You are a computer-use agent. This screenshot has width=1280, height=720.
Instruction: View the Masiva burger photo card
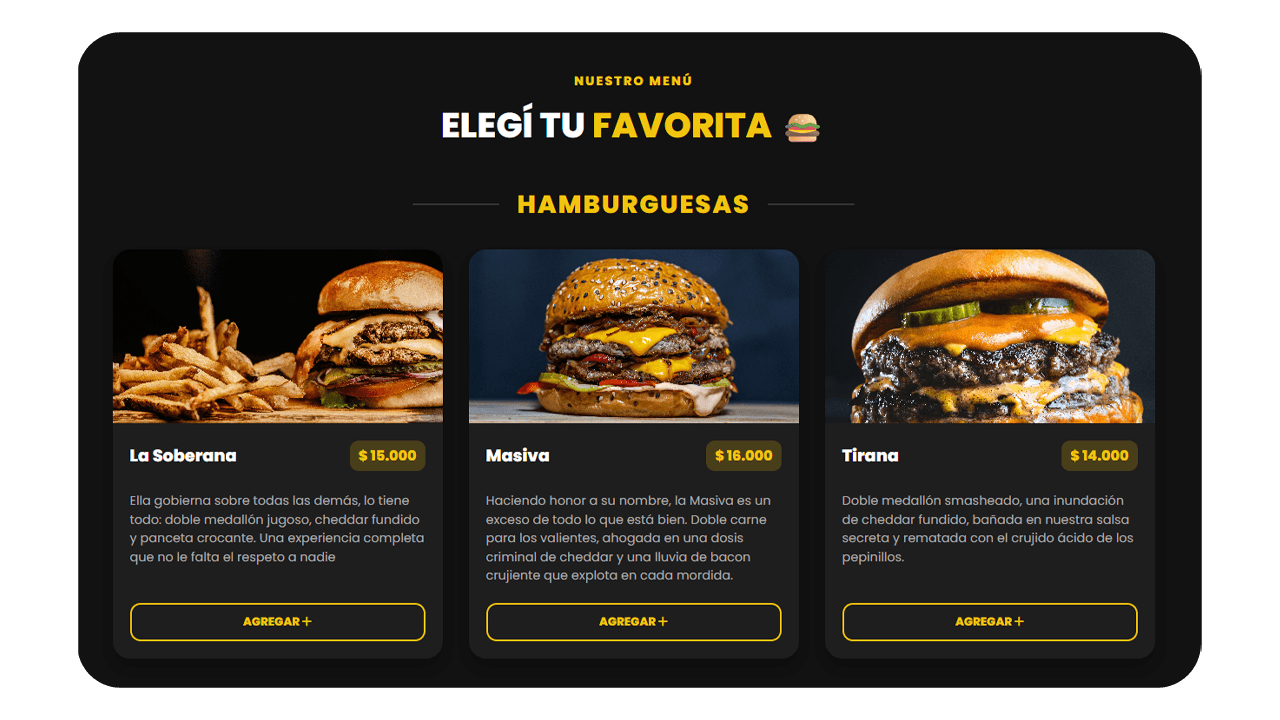(x=633, y=336)
